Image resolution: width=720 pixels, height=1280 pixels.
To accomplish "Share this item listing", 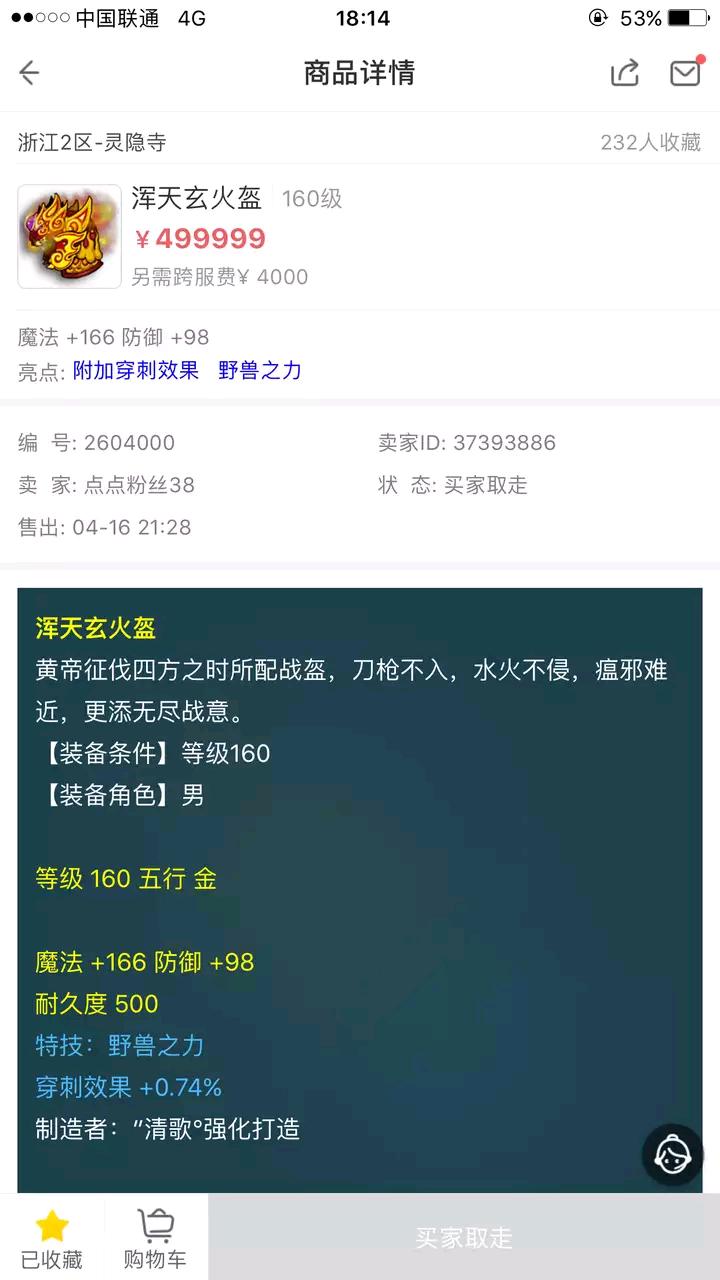I will point(625,73).
